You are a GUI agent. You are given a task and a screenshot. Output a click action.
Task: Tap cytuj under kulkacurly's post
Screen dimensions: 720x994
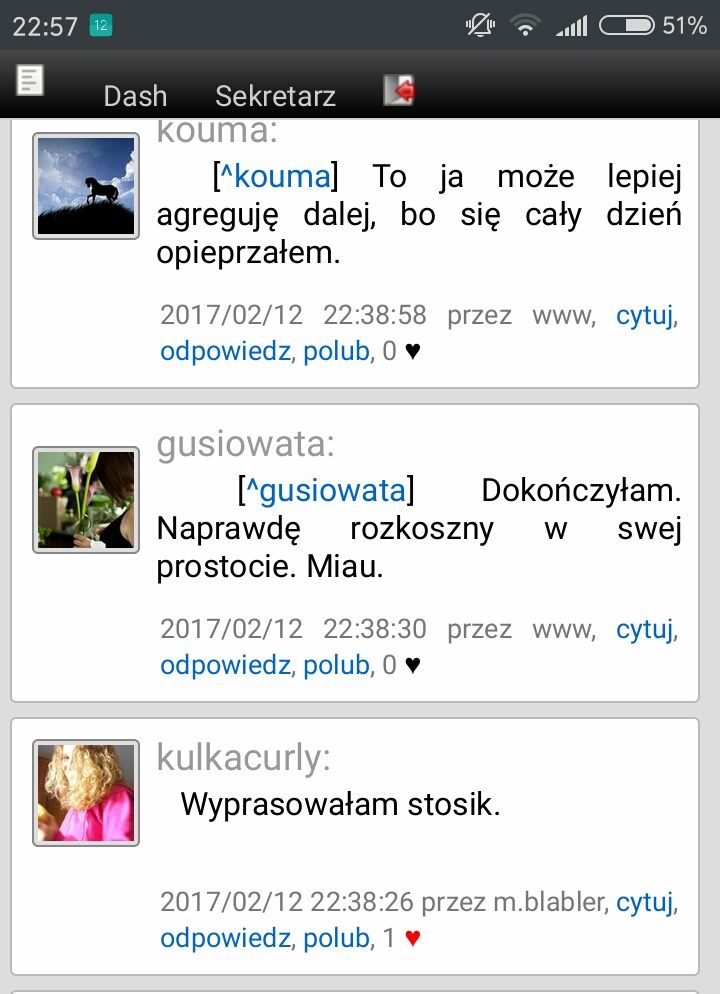click(x=645, y=903)
